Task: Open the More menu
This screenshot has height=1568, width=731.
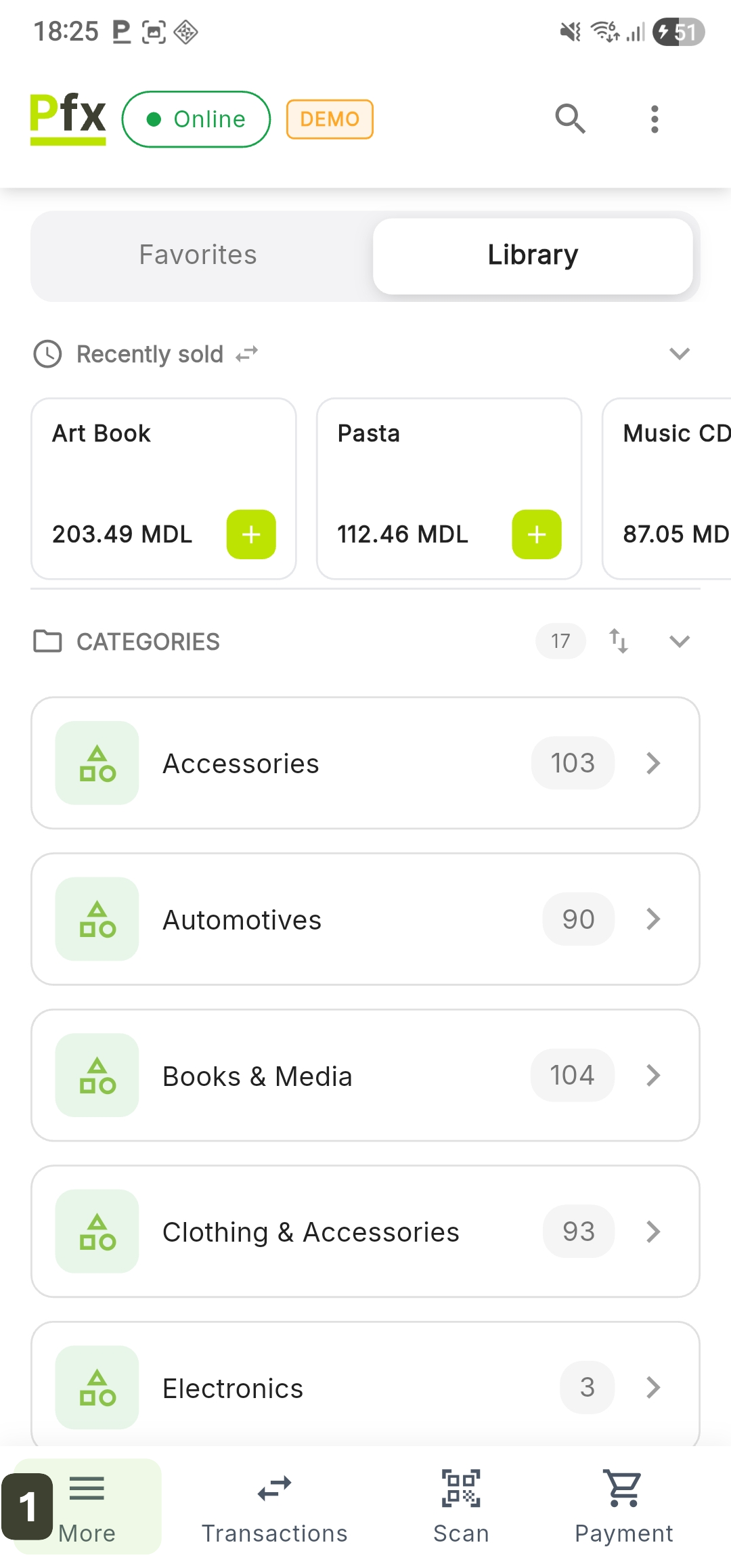Action: (87, 1506)
